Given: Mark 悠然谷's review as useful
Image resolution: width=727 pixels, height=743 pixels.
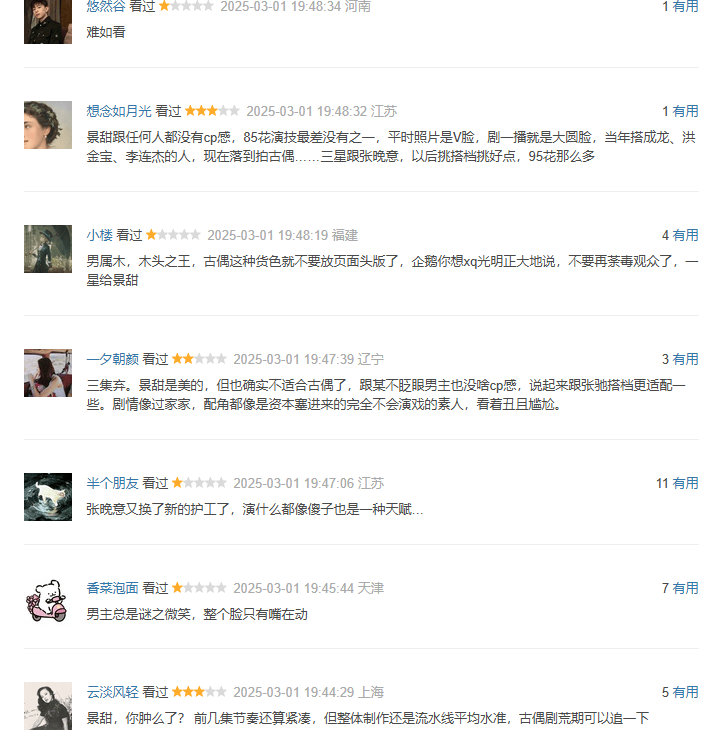Looking at the screenshot, I should pyautogui.click(x=685, y=6).
